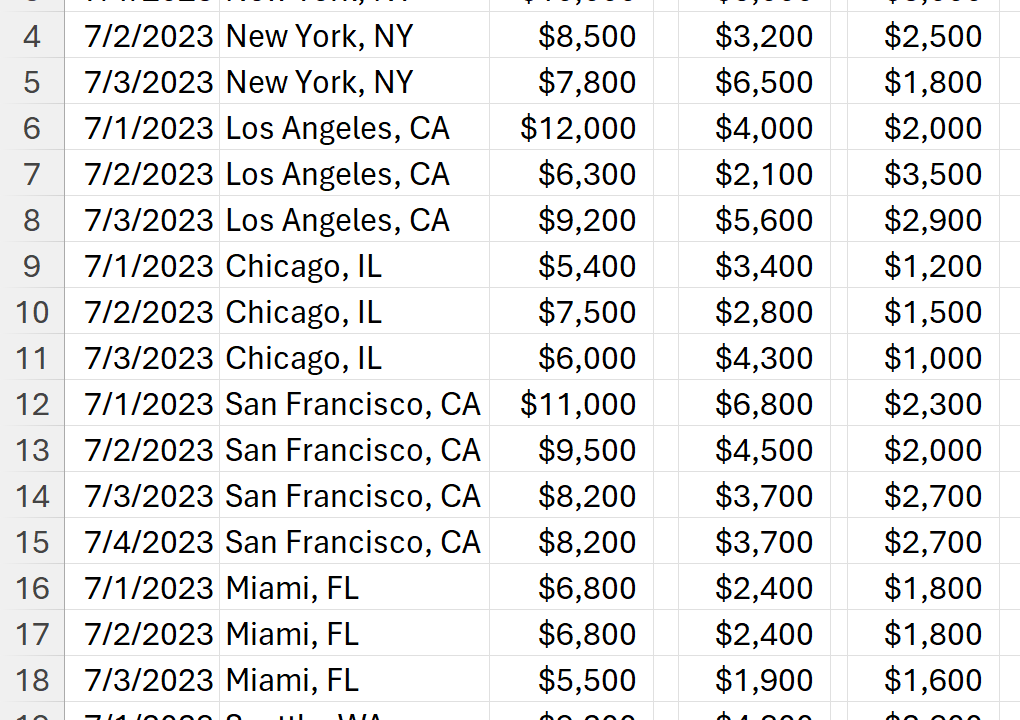This screenshot has height=720, width=1020.
Task: Select row 12 by its header
Action: [x=32, y=405]
